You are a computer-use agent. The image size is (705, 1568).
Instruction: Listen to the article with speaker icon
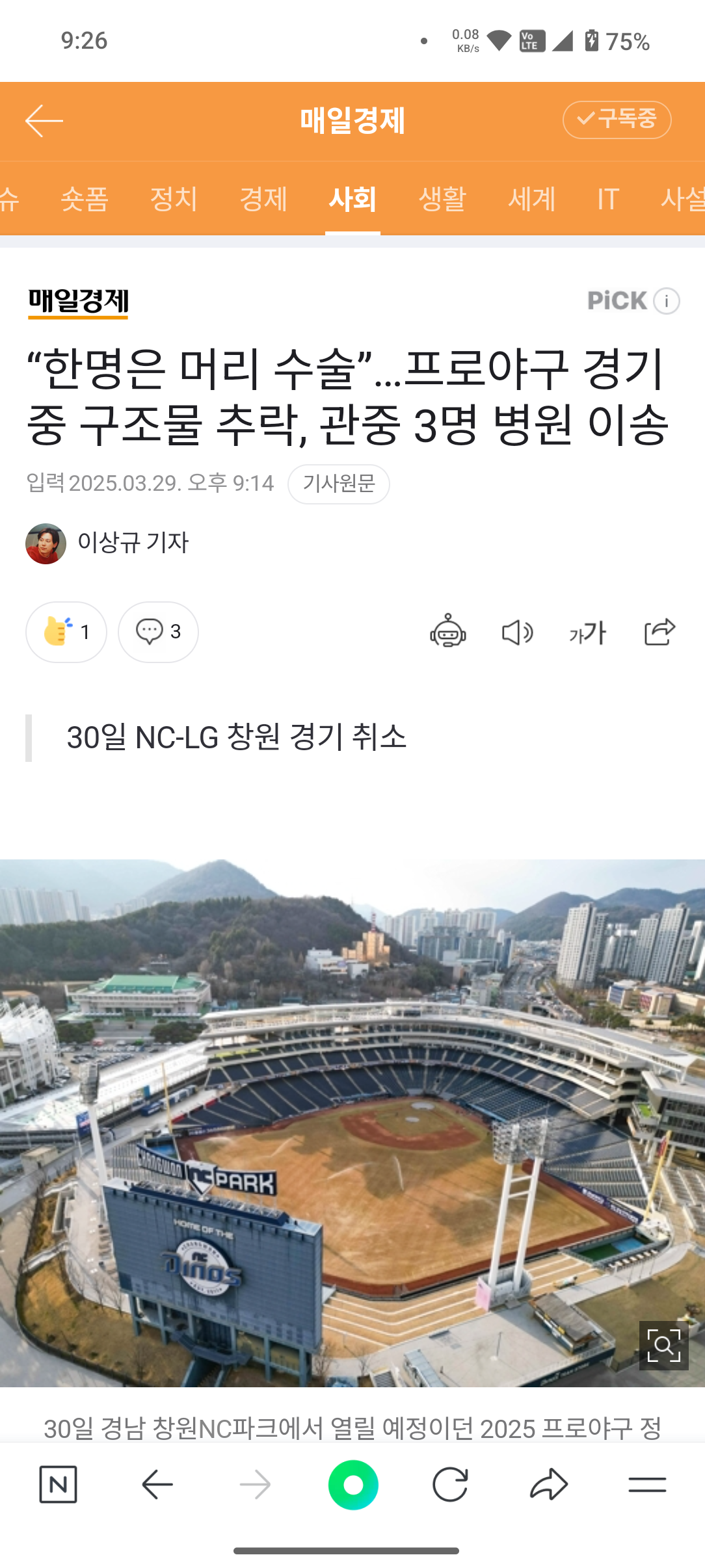click(x=518, y=632)
